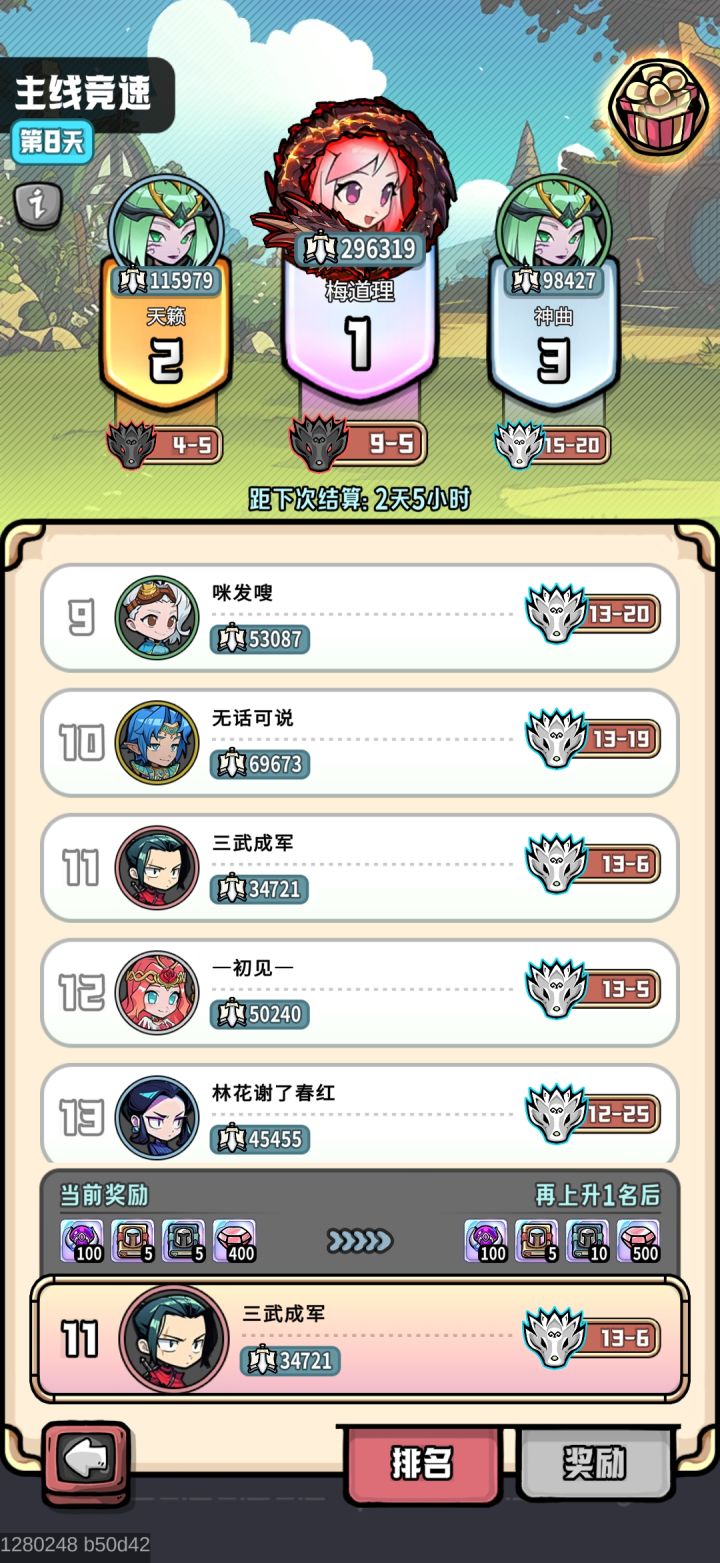Tap the red gem reward showing 400
This screenshot has width=720, height=1563.
(x=236, y=1237)
